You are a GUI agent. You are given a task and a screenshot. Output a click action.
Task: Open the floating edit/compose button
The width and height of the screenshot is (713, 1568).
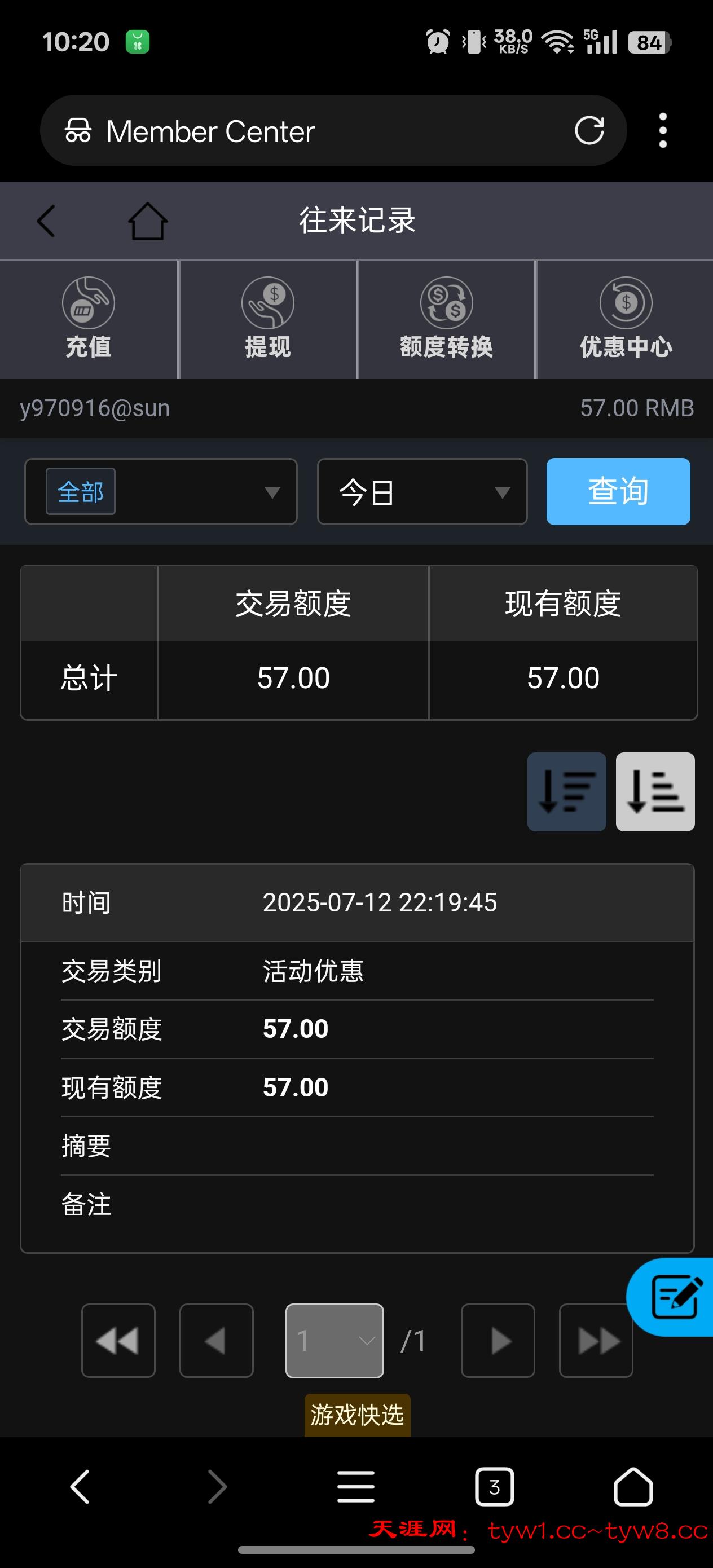[676, 1296]
